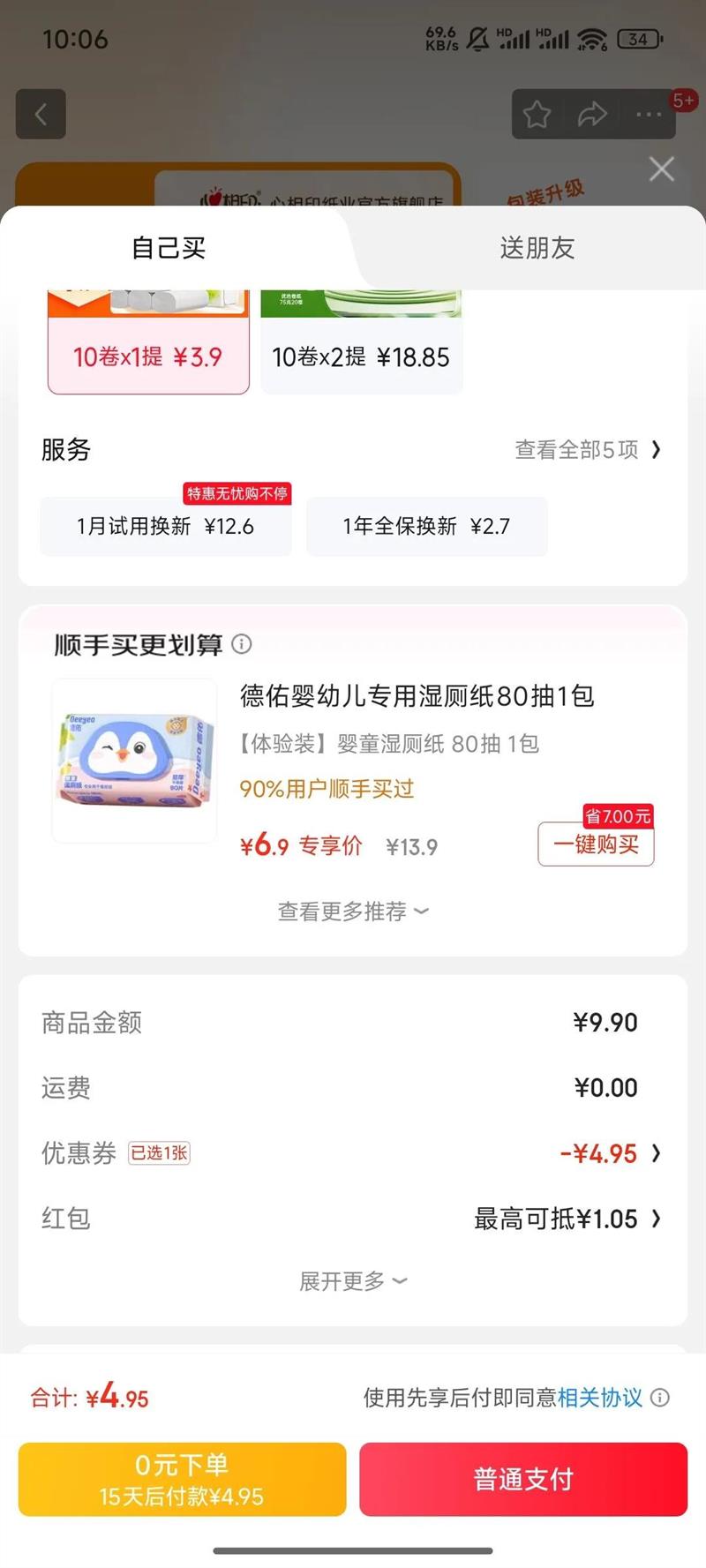Close the purchase options sheet
Screen dimensions: 706x1568
661,169
